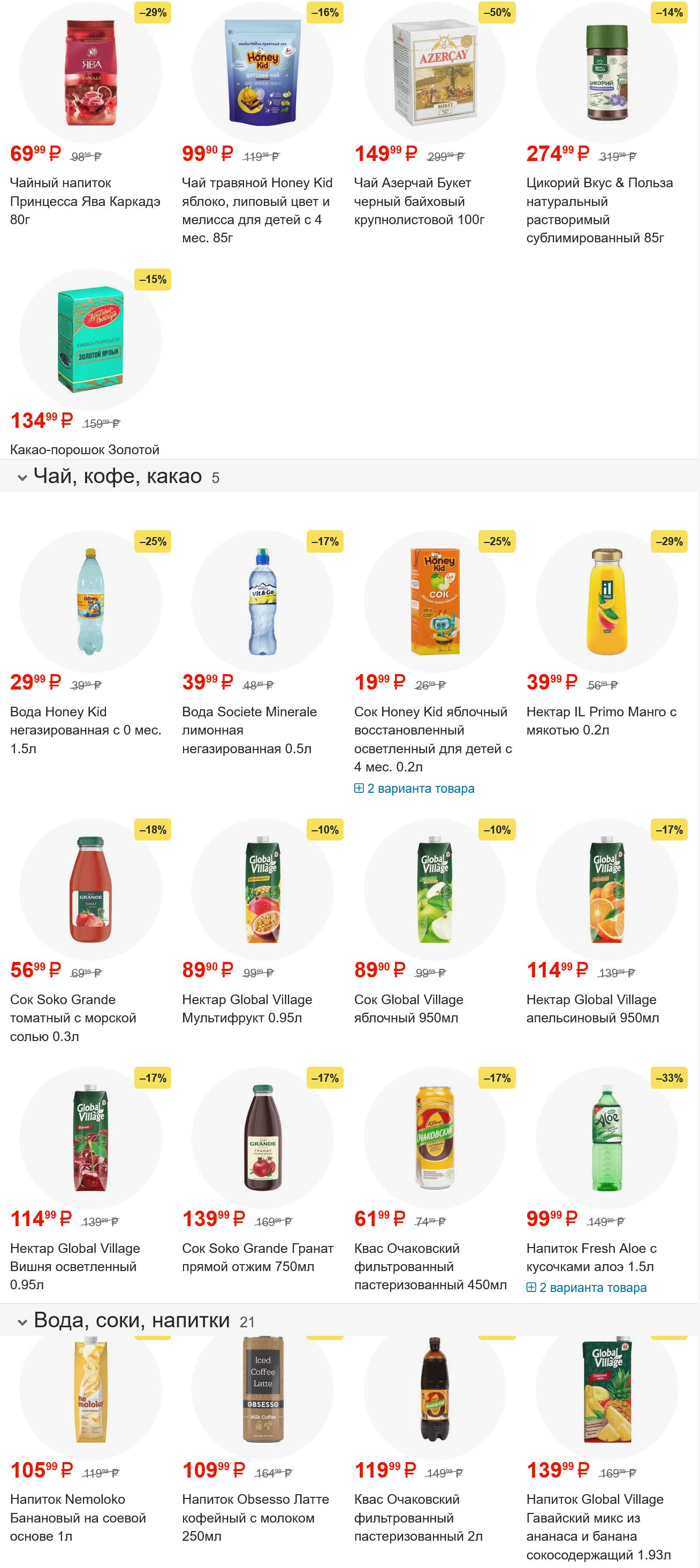Open Сок Soko Grande Гранат 750мл
Screen dimensions: 700x1568
[x=257, y=1257]
